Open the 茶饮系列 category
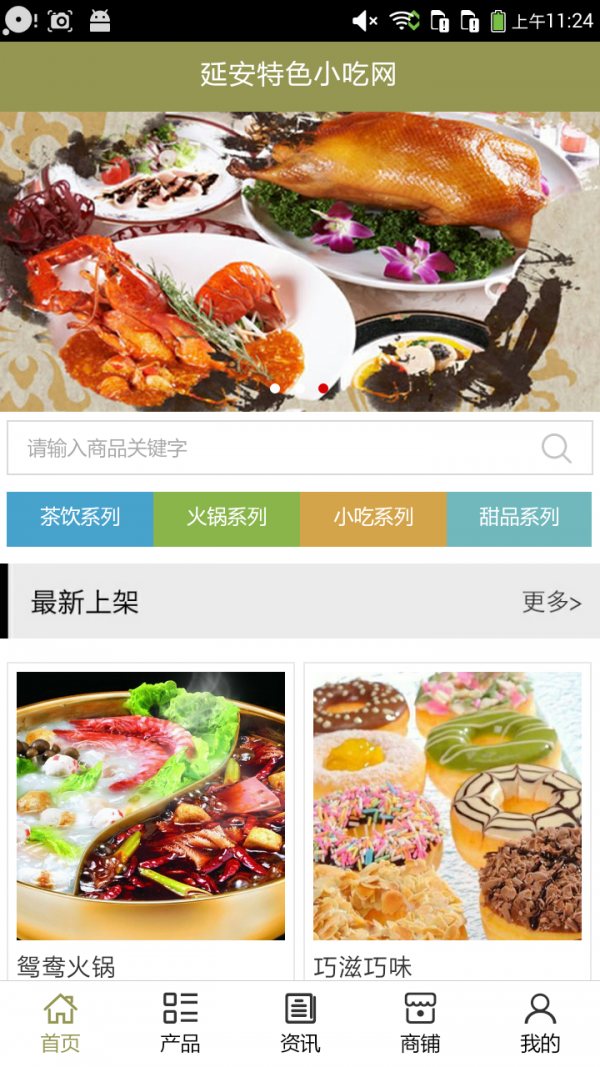This screenshot has width=600, height=1067. click(80, 519)
